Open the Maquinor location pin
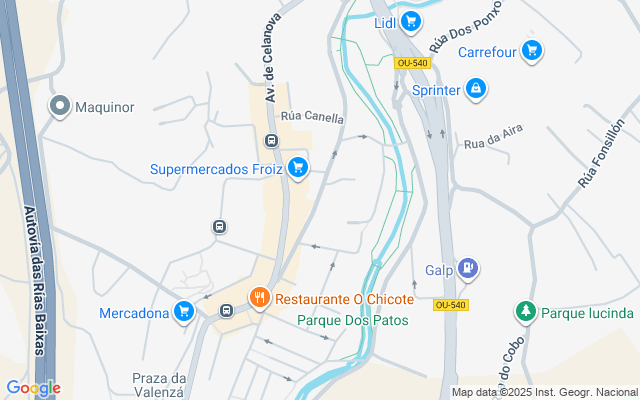This screenshot has height=400, width=640. [60, 106]
